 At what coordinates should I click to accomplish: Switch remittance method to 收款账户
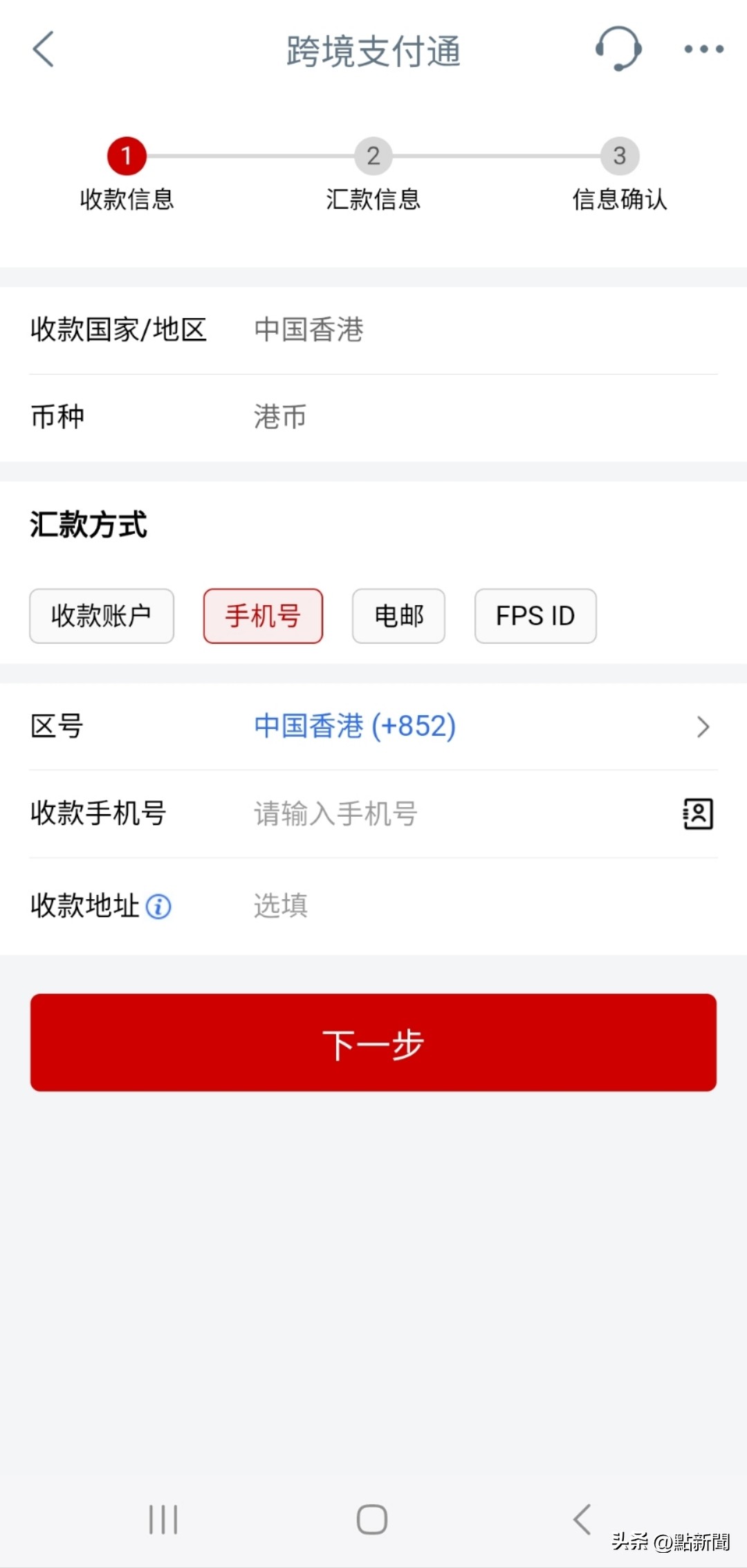101,616
